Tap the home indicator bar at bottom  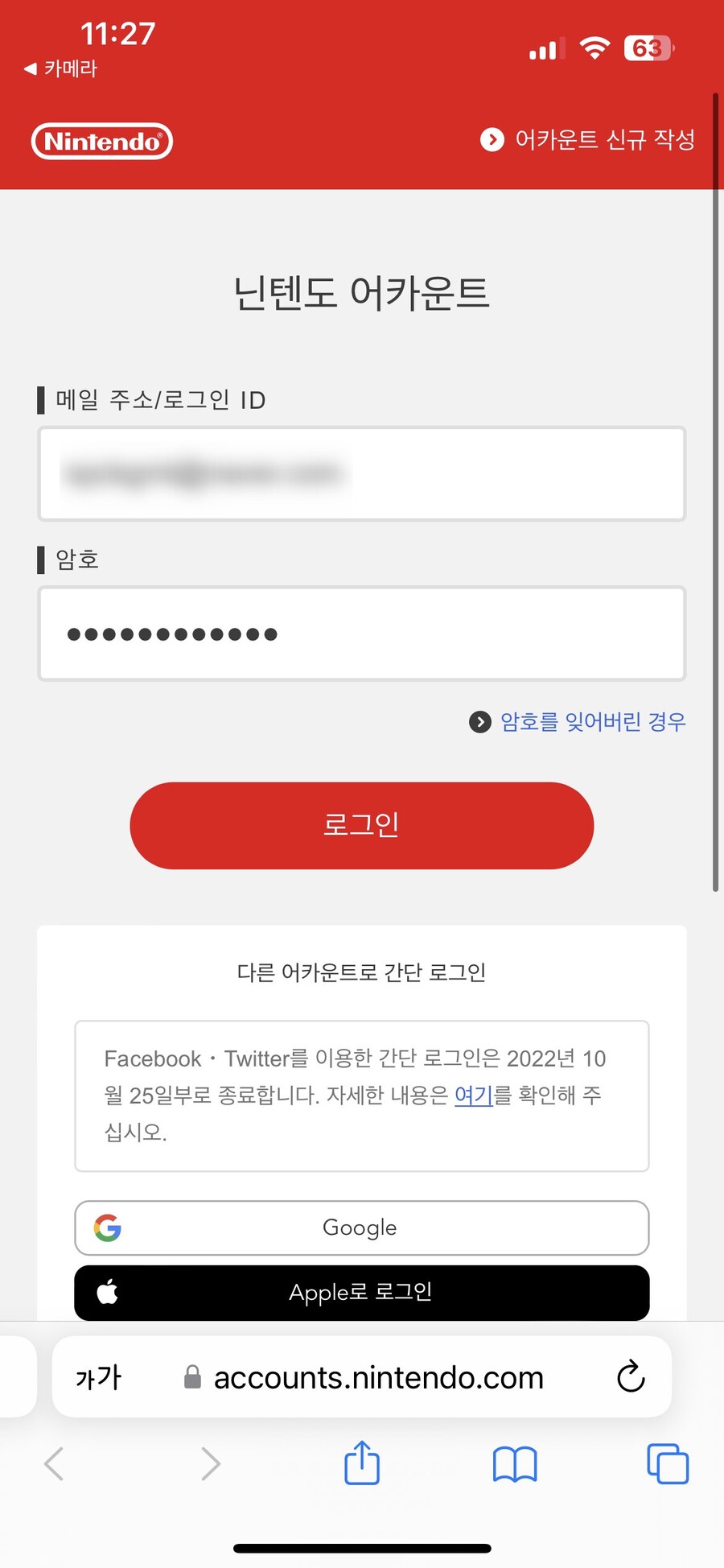[361, 1547]
